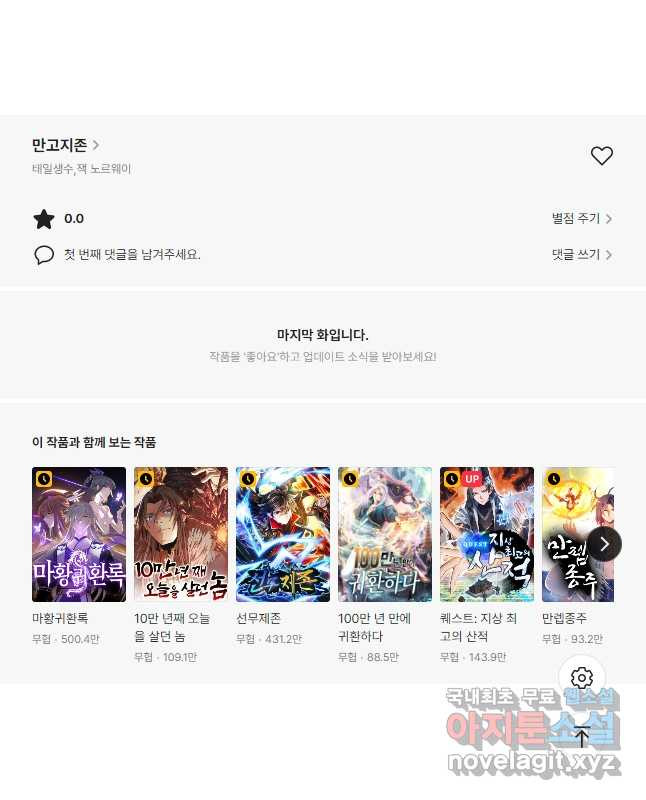Open the viewer settings gear
The height and width of the screenshot is (800, 646).
582,678
